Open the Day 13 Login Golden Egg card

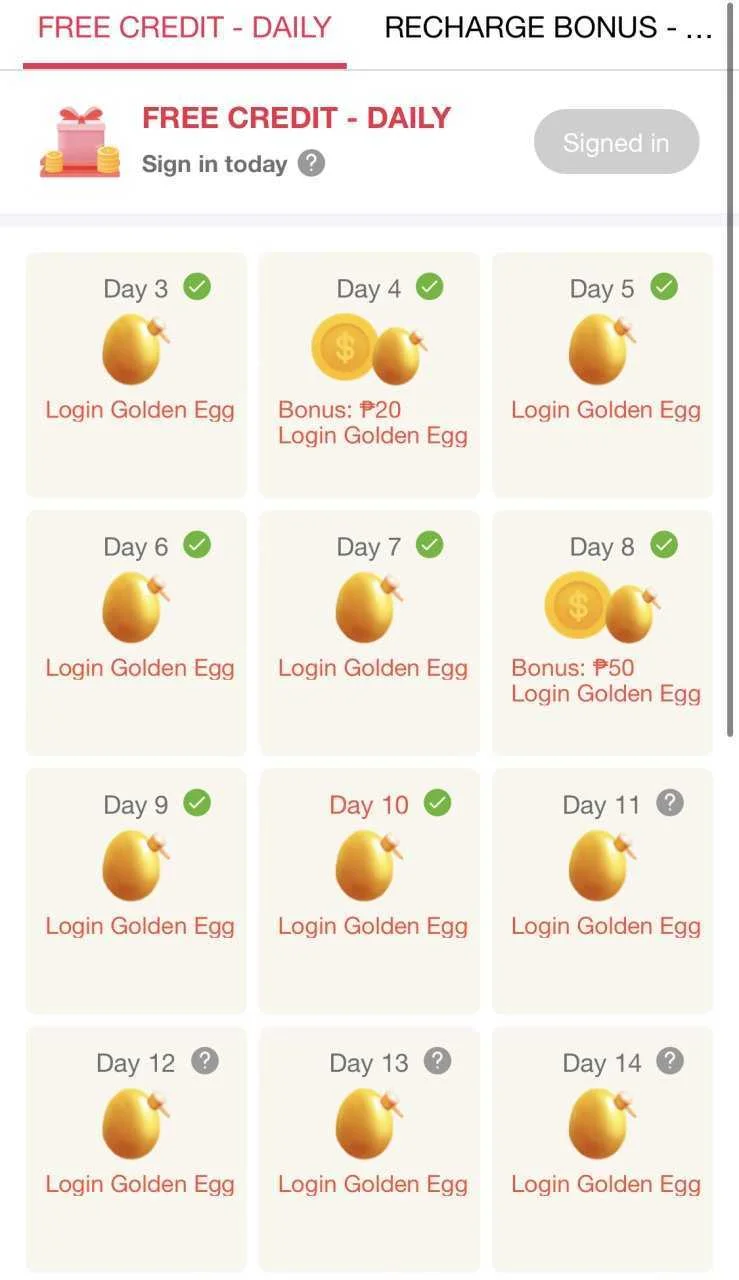[369, 1148]
